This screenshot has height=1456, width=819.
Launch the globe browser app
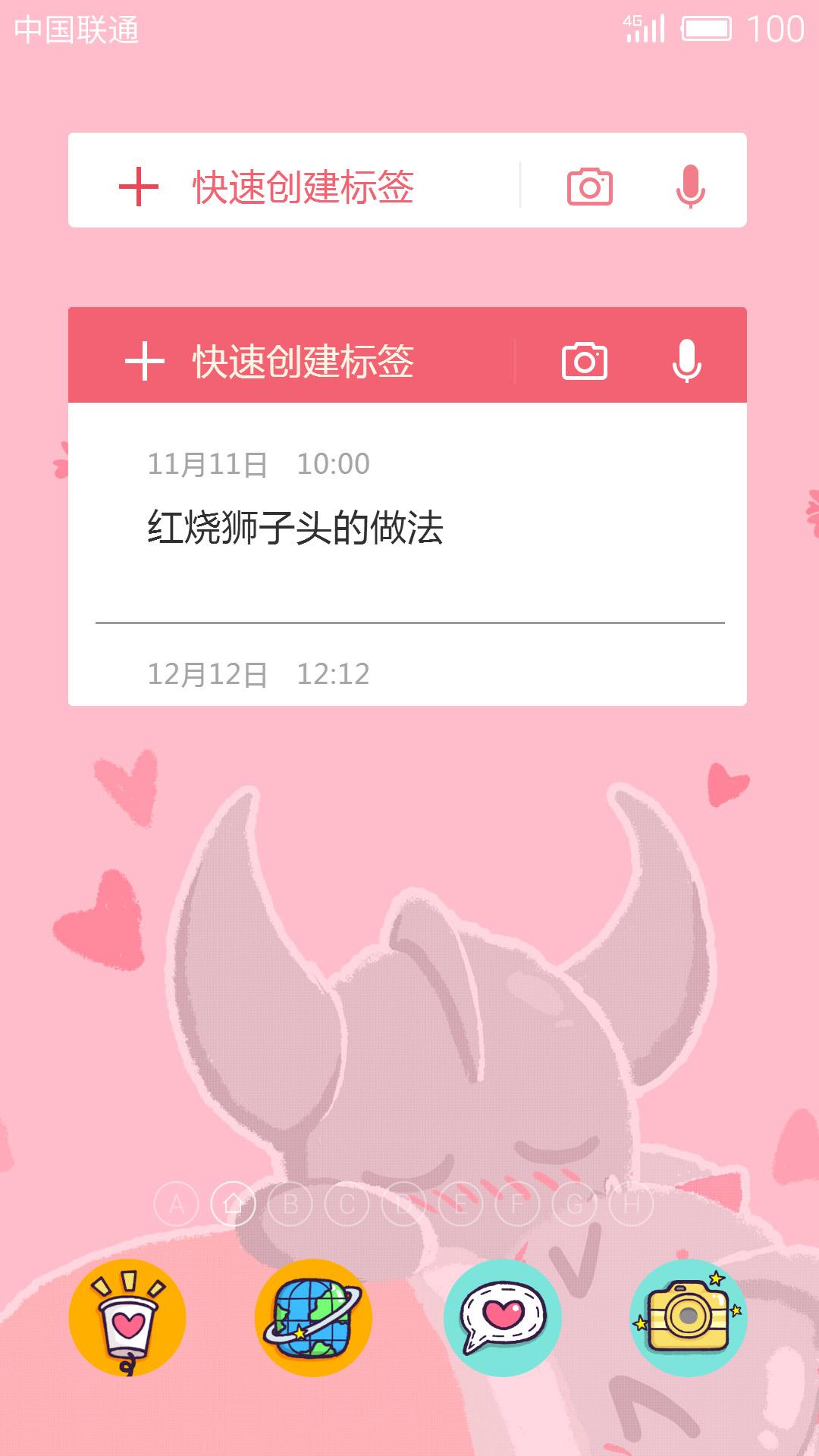point(313,1319)
